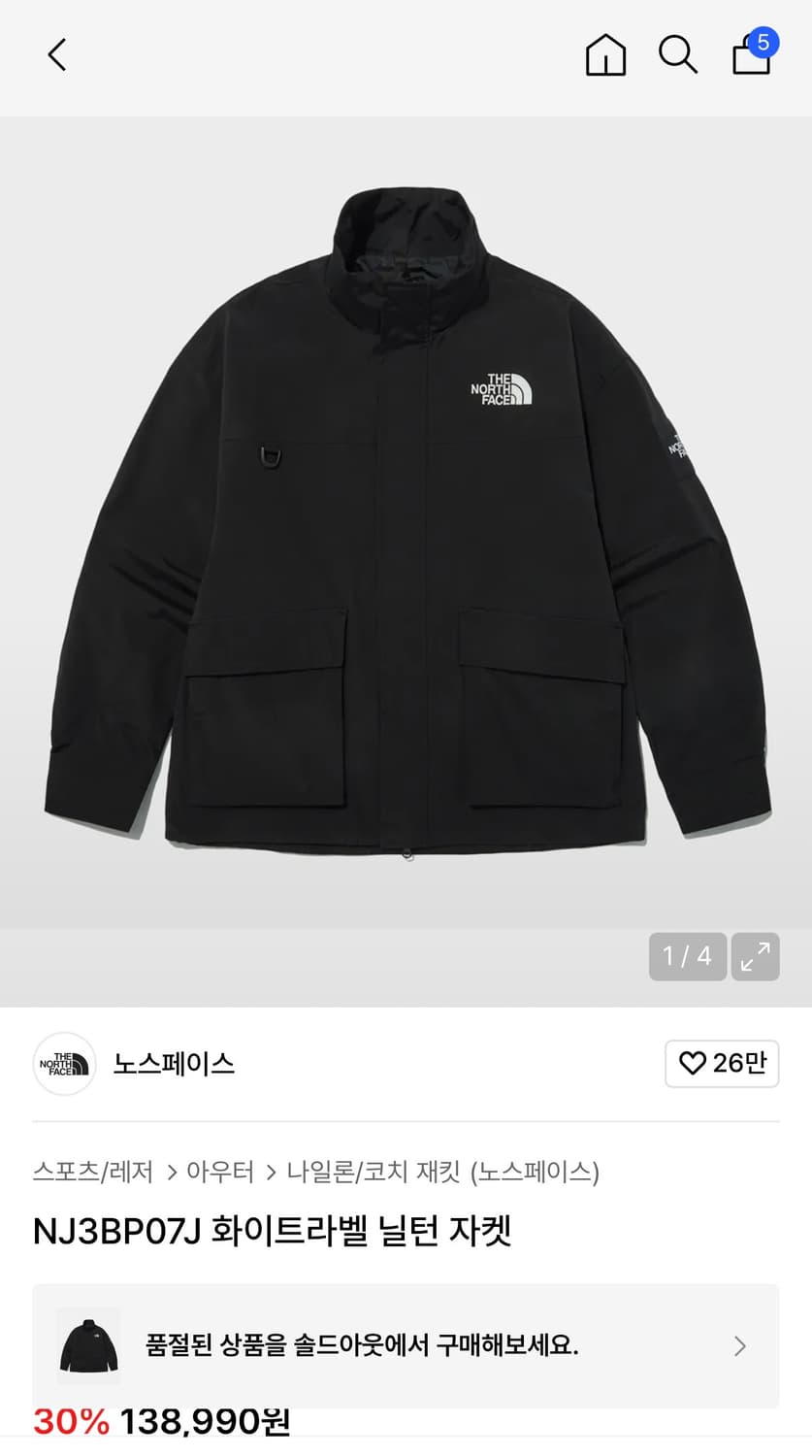
Task: Tap the chevron before 나일론/코치 재킷
Action: pos(274,1172)
